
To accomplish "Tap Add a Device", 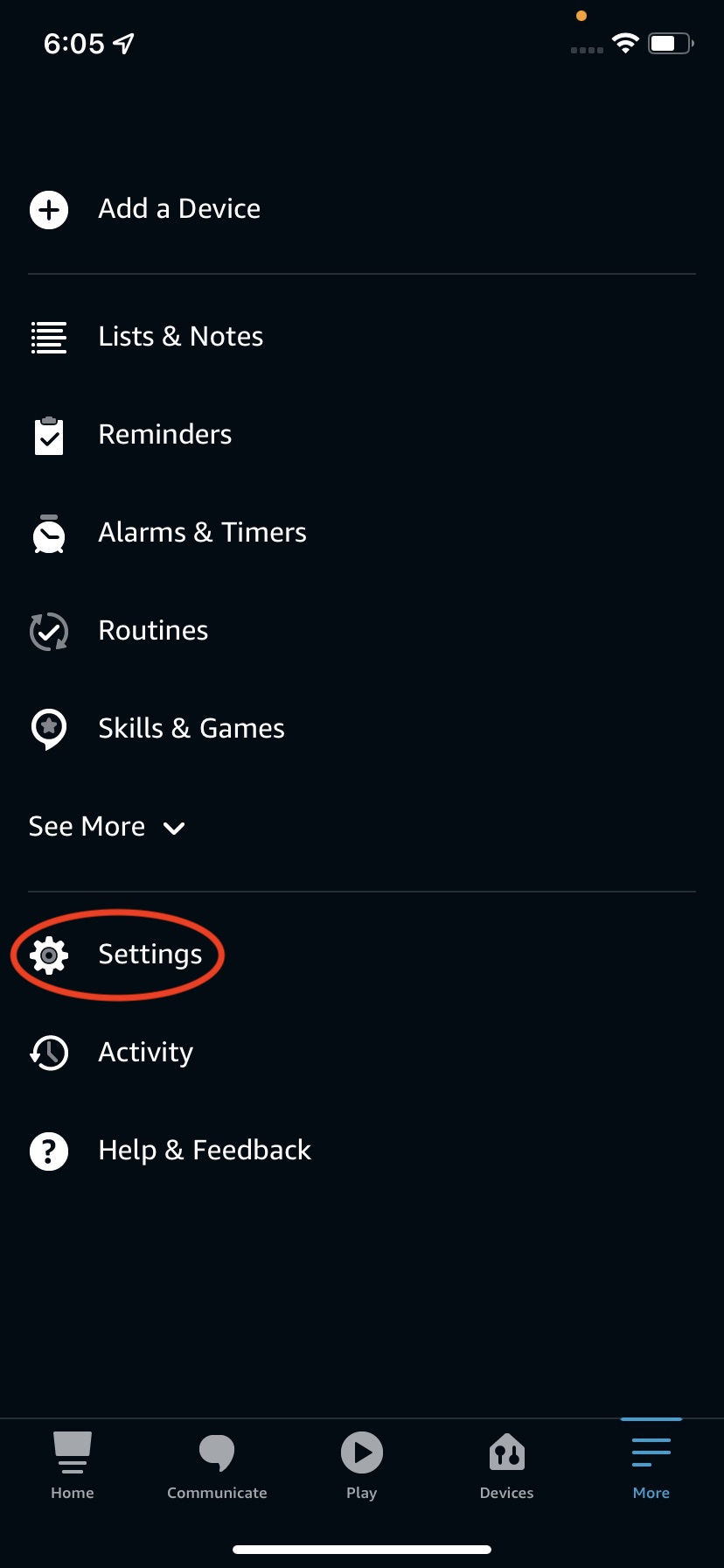I will 178,209.
